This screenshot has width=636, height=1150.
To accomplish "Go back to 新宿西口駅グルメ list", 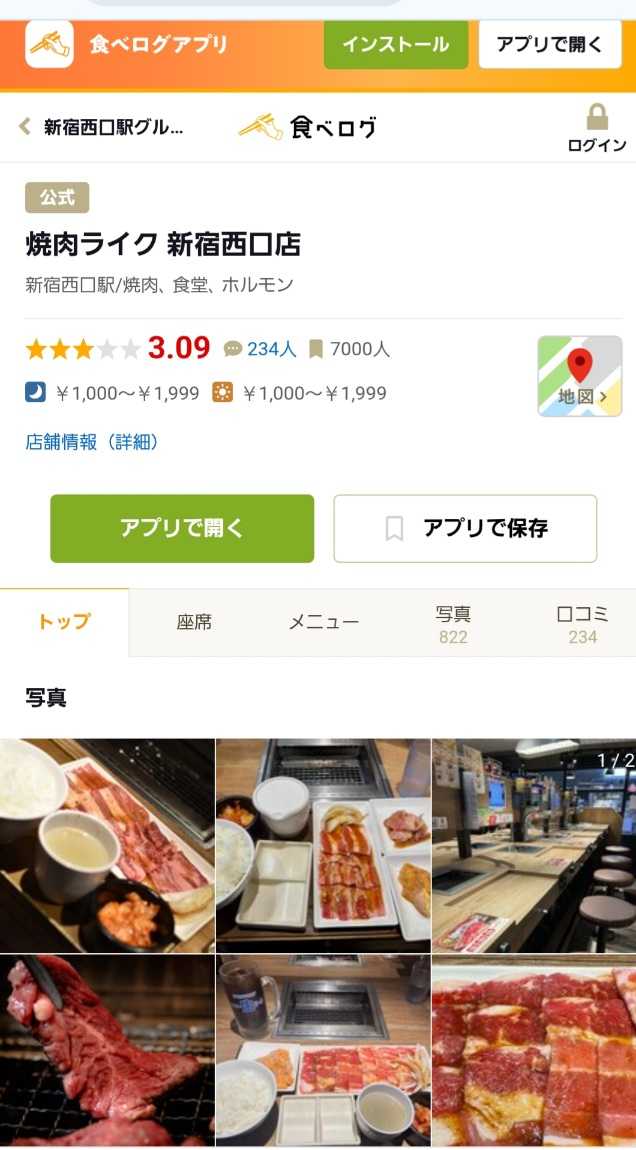I will (102, 127).
